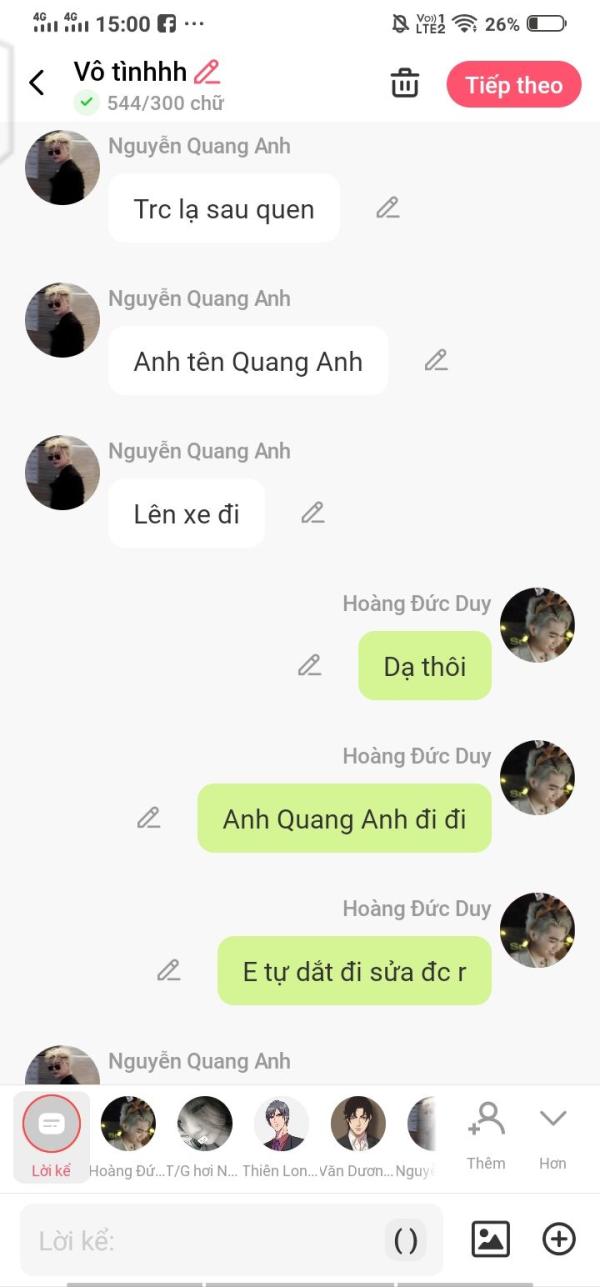Edit the message "Lên xe đi"
This screenshot has height=1287, width=600.
(x=313, y=513)
